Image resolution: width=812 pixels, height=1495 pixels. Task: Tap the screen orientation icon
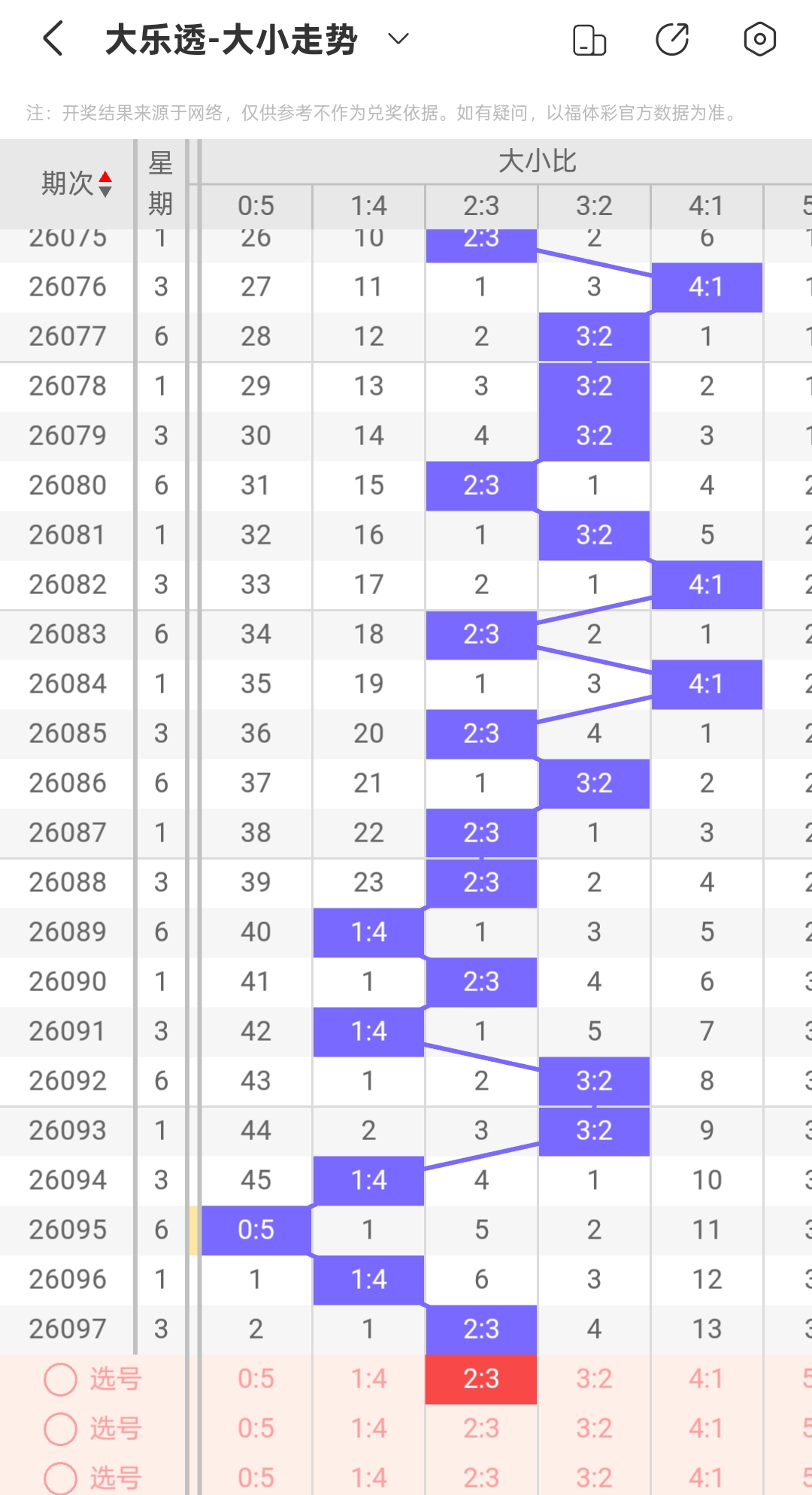[x=589, y=40]
